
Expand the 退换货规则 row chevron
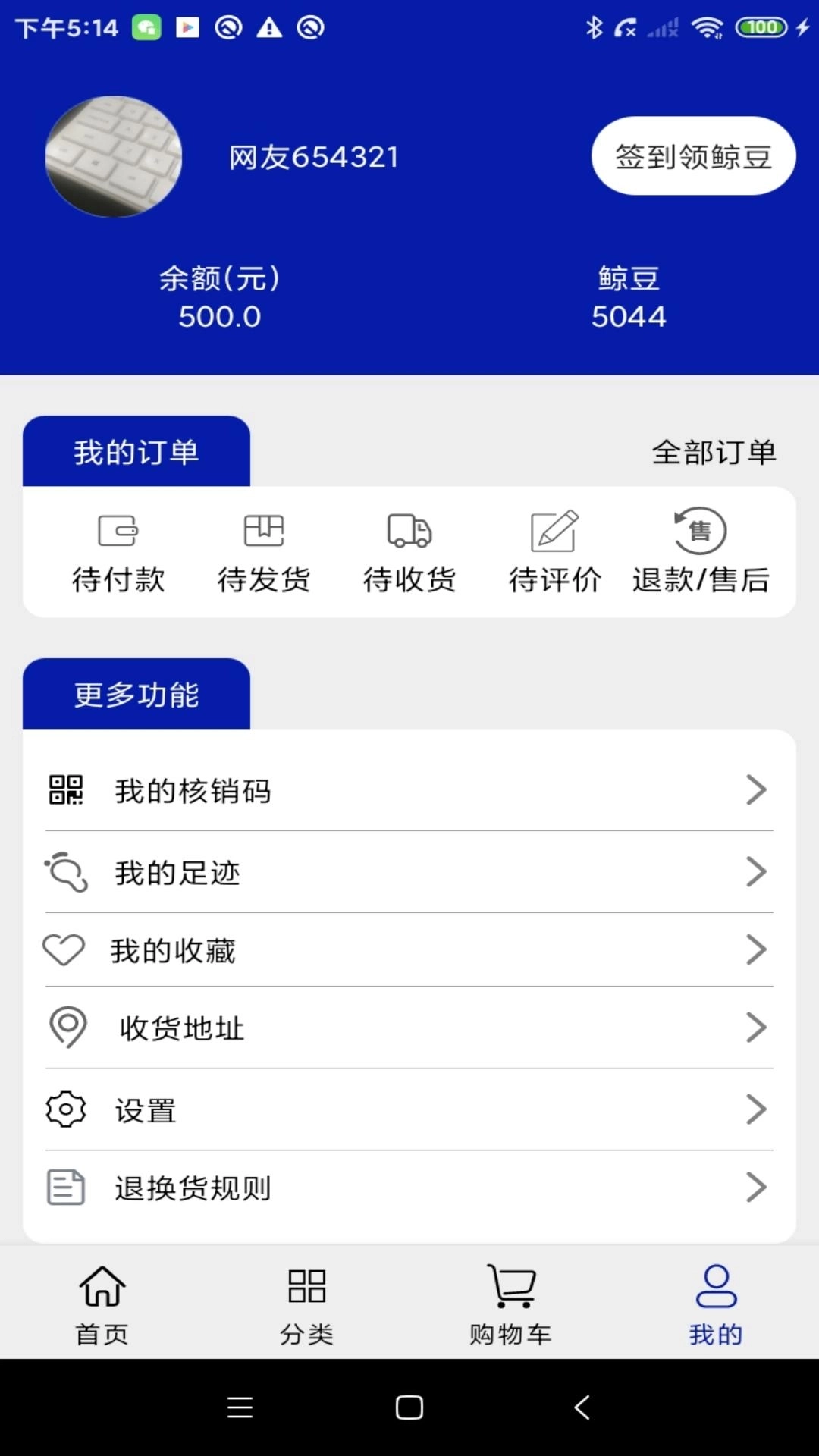(757, 1188)
